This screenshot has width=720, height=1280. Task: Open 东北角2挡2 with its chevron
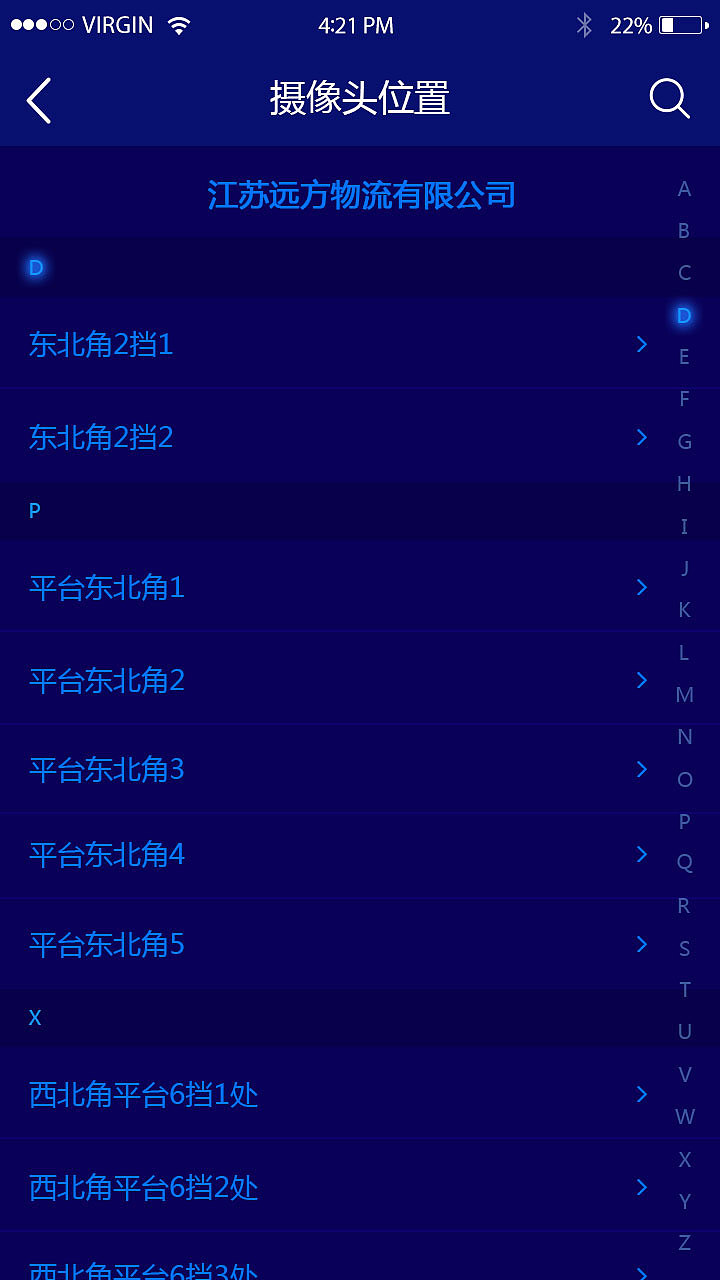click(x=641, y=437)
